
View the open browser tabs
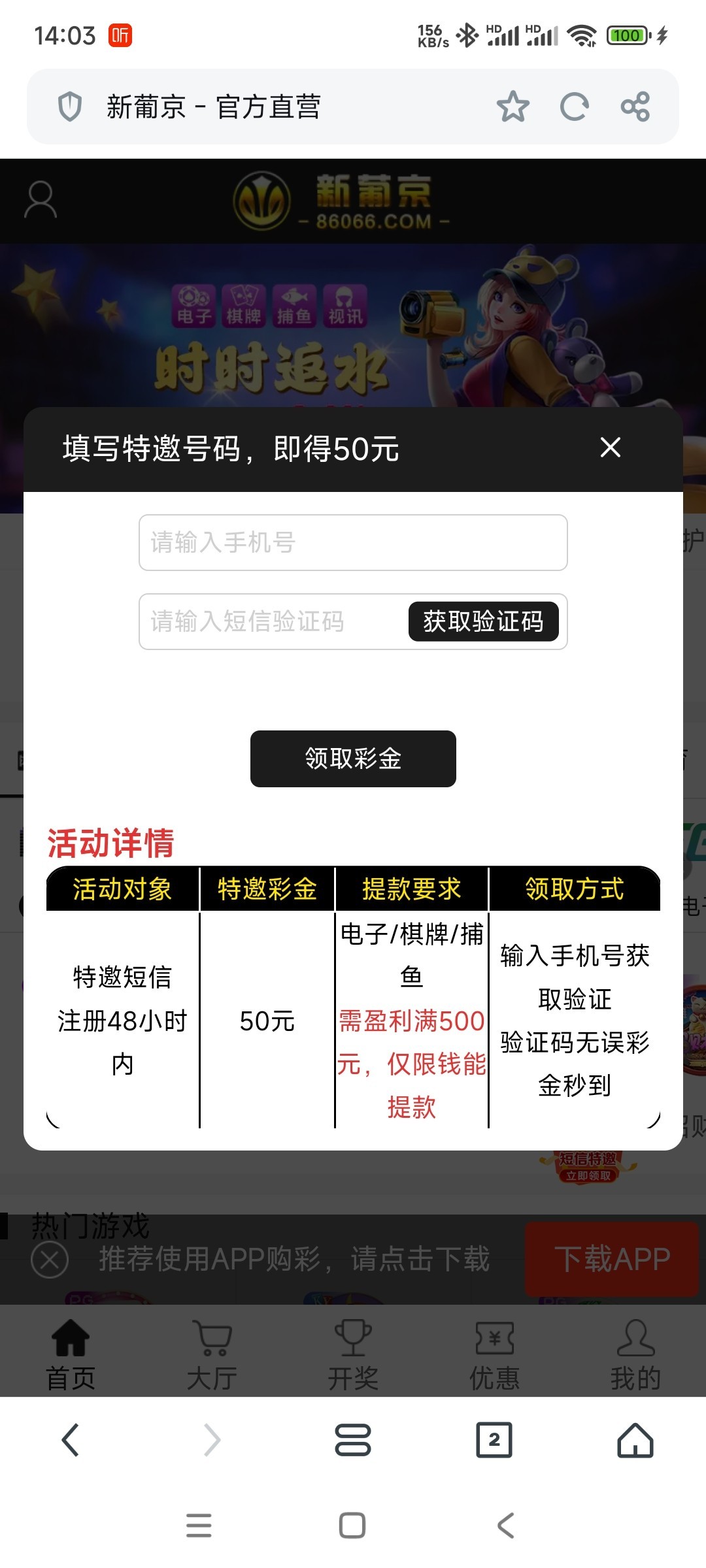[494, 1440]
